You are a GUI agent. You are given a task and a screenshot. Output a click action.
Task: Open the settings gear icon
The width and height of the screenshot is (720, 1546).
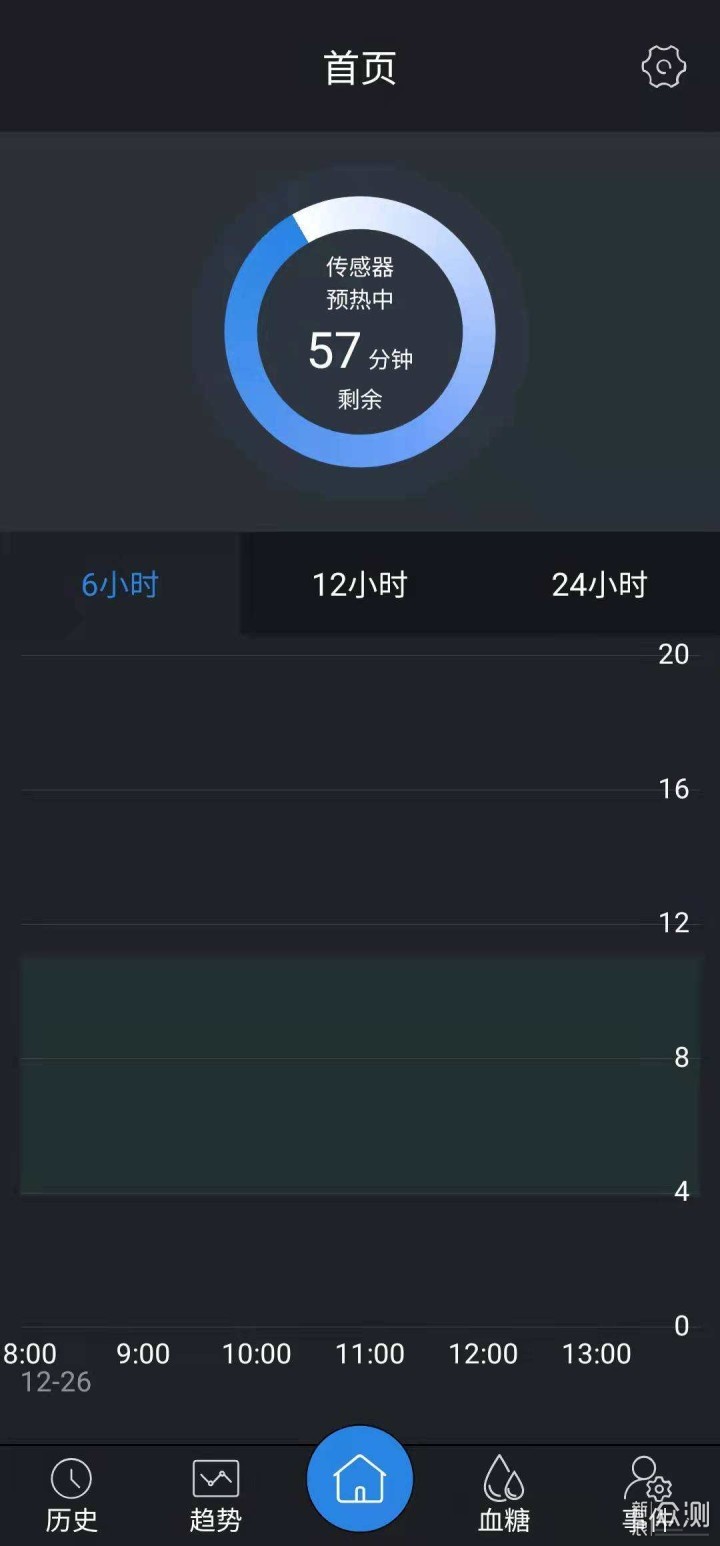(664, 67)
